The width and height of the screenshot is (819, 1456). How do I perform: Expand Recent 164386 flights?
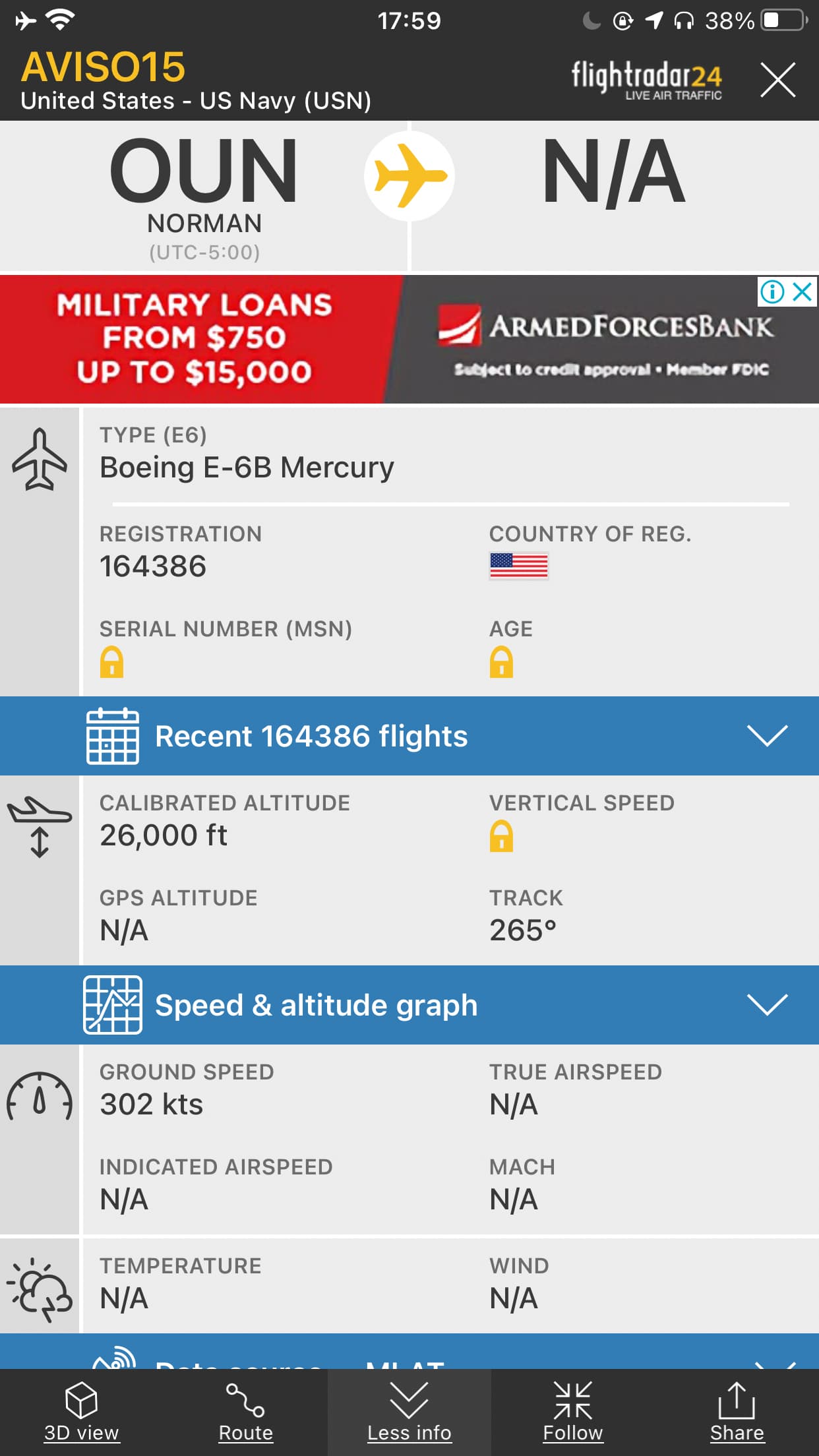click(409, 736)
